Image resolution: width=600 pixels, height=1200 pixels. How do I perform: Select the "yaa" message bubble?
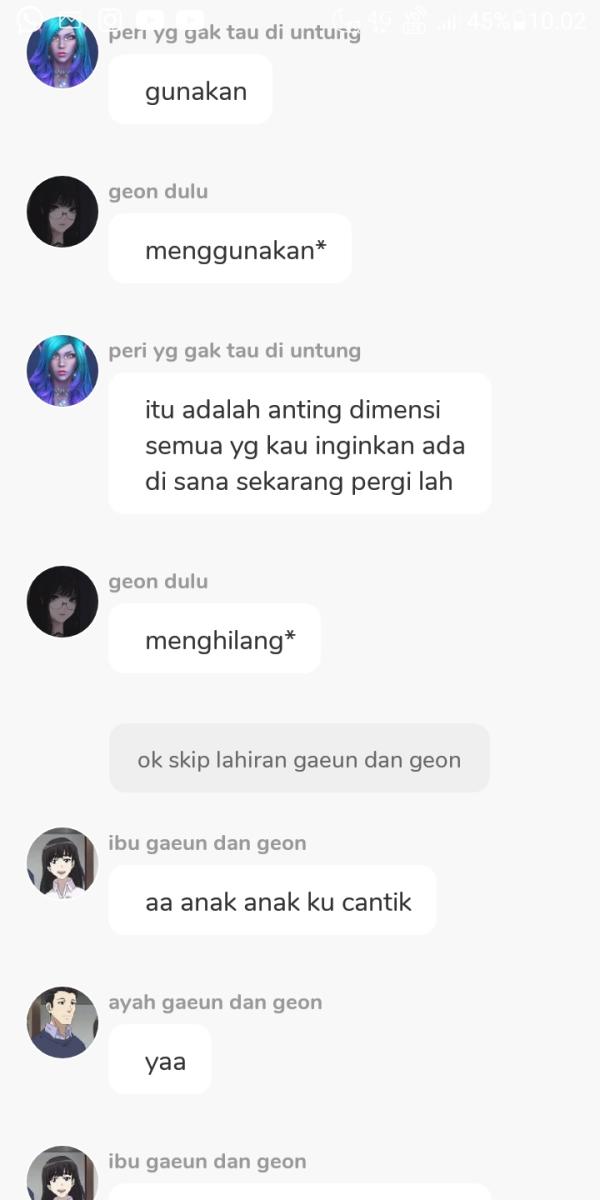[160, 1059]
